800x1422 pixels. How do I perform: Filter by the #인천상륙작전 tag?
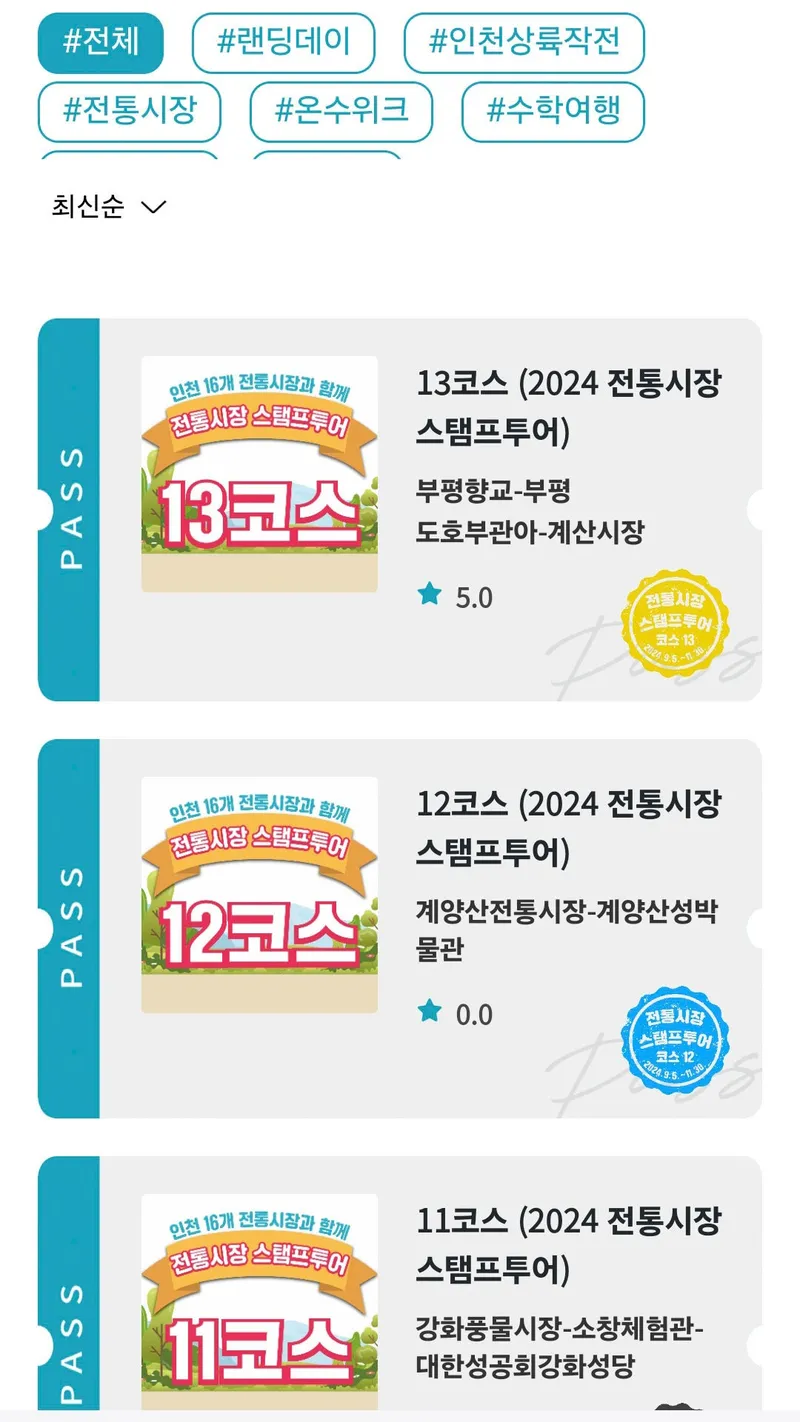524,43
